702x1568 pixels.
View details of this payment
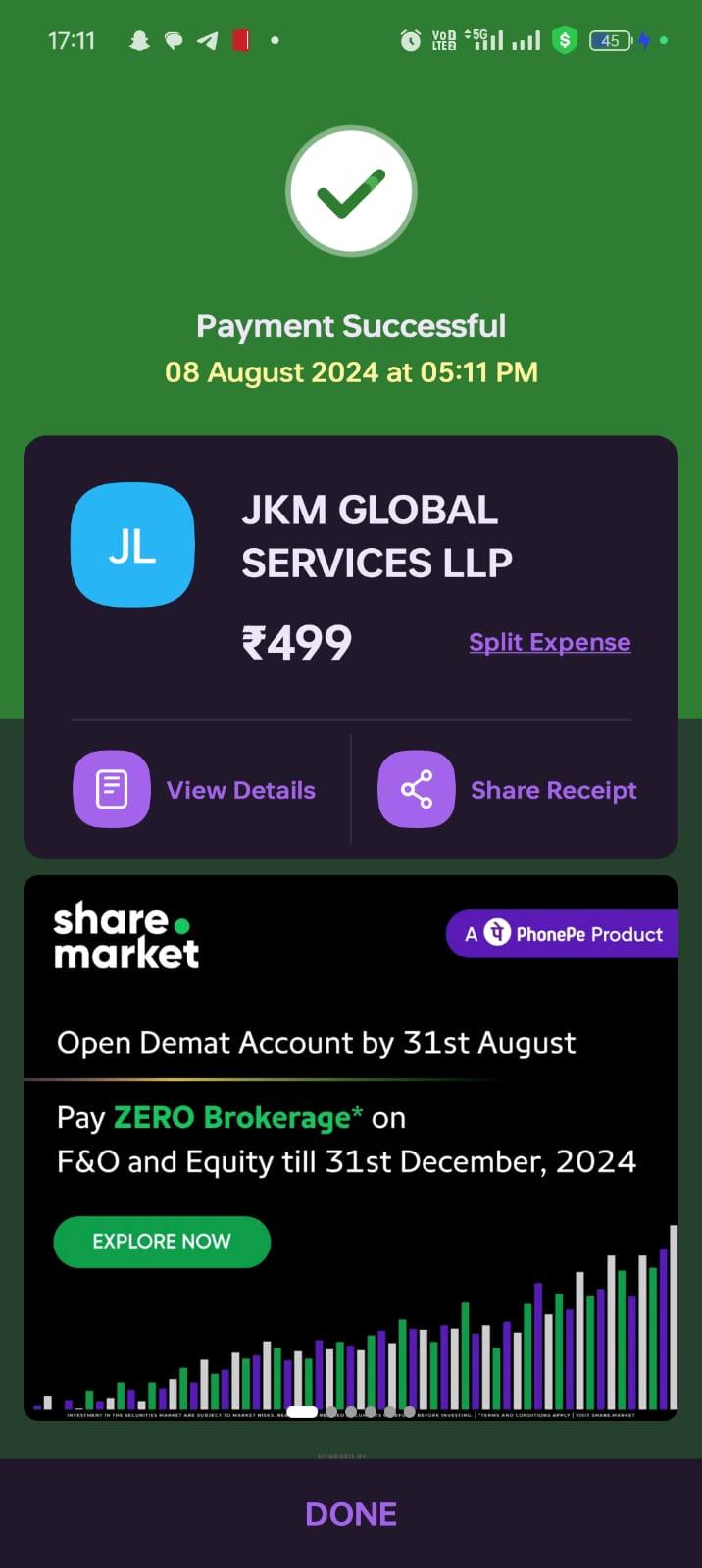194,790
